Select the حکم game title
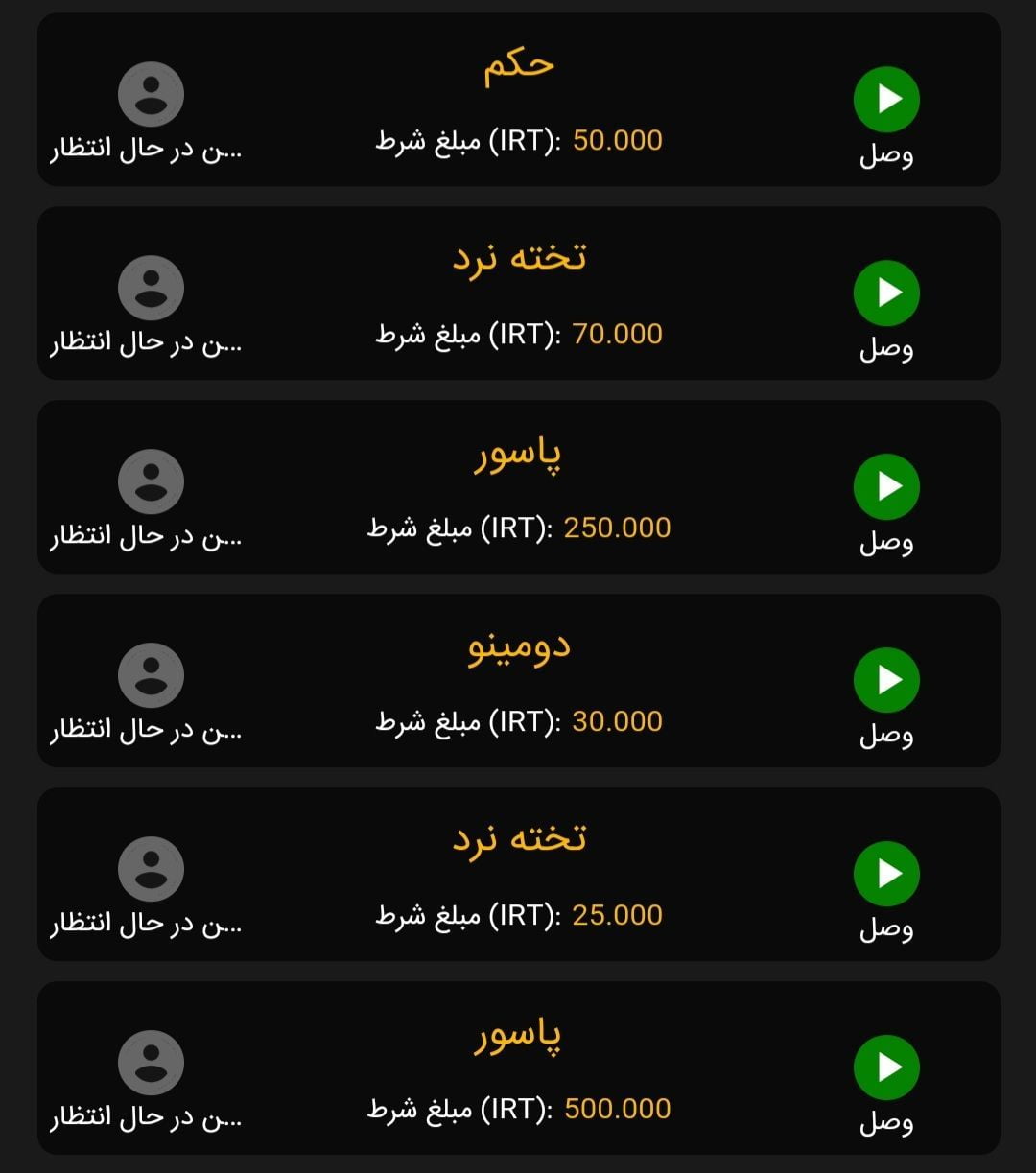This screenshot has height=1173, width=1036. [518, 63]
